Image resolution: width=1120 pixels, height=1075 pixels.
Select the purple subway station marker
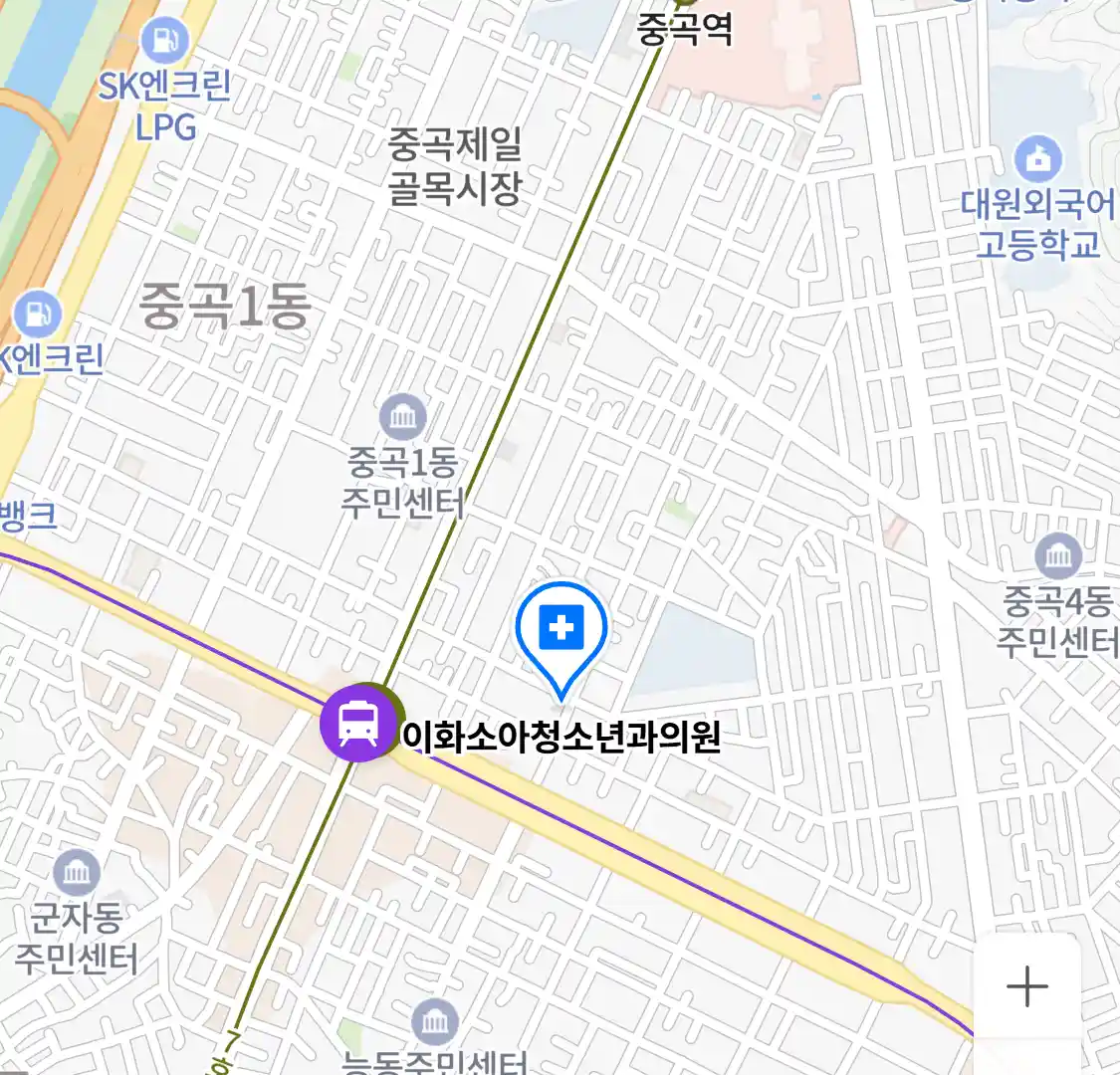tap(356, 724)
